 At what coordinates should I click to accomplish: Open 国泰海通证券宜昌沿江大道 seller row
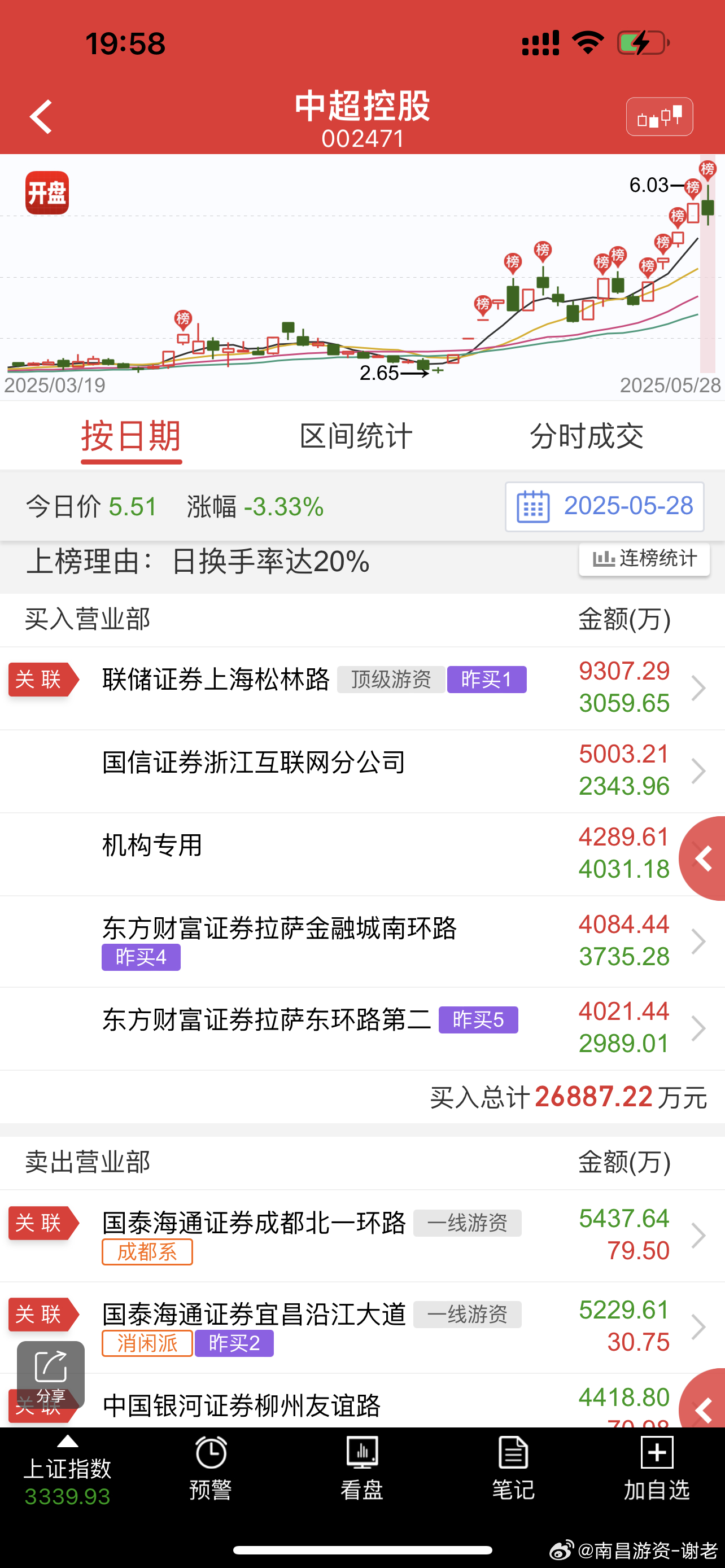[362, 1327]
